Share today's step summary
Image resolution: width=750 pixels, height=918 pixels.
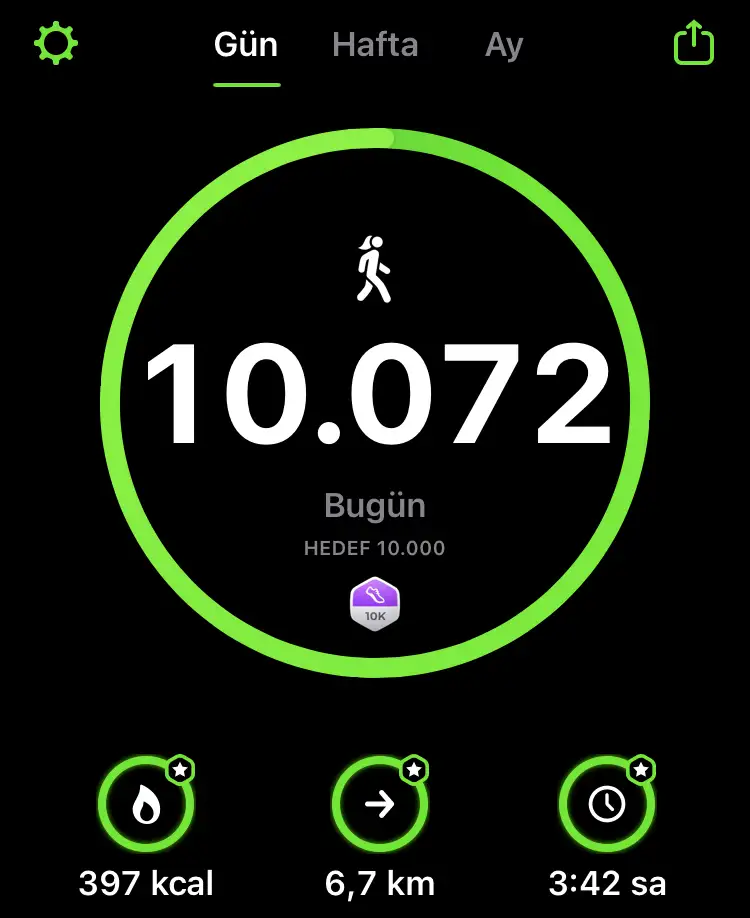click(x=693, y=45)
